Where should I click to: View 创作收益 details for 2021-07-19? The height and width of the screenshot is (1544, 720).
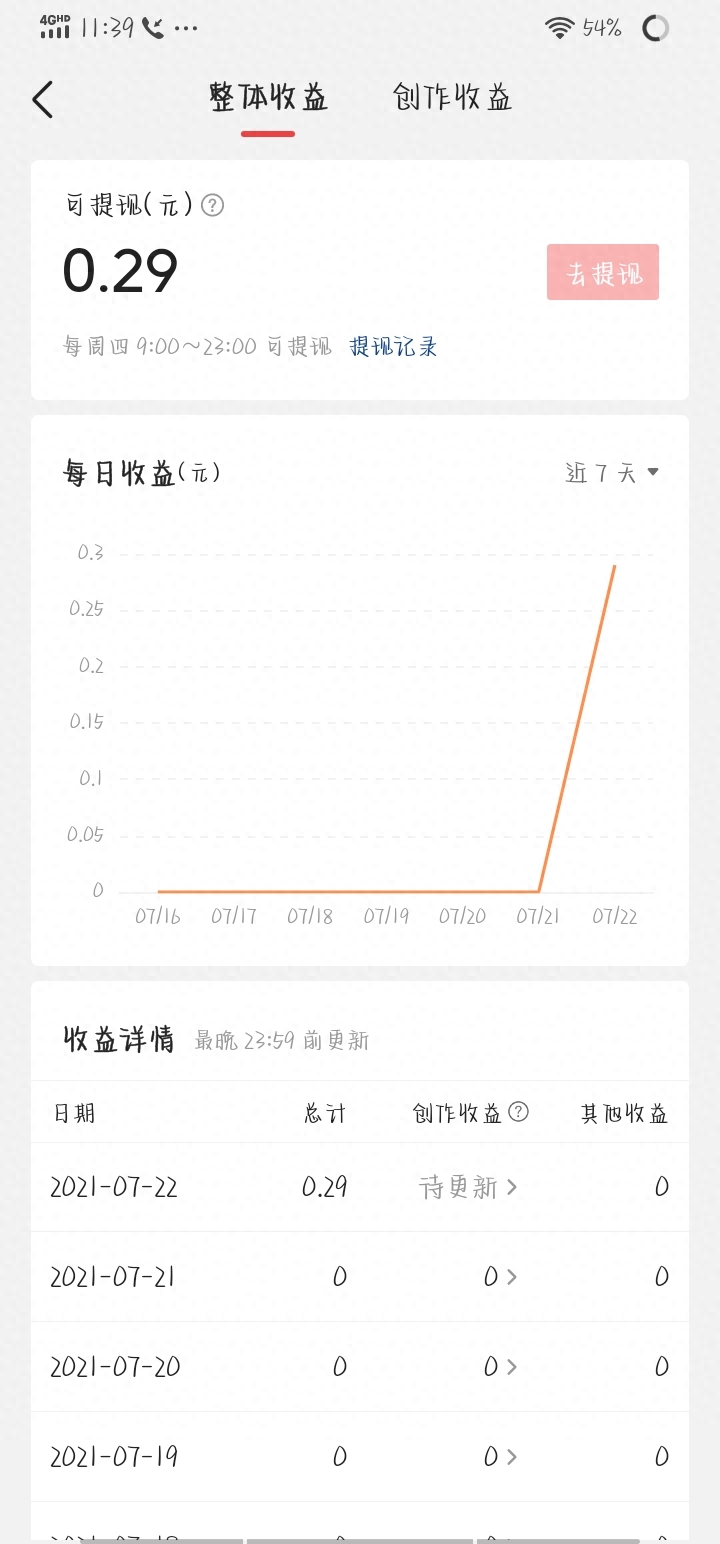coord(500,1457)
